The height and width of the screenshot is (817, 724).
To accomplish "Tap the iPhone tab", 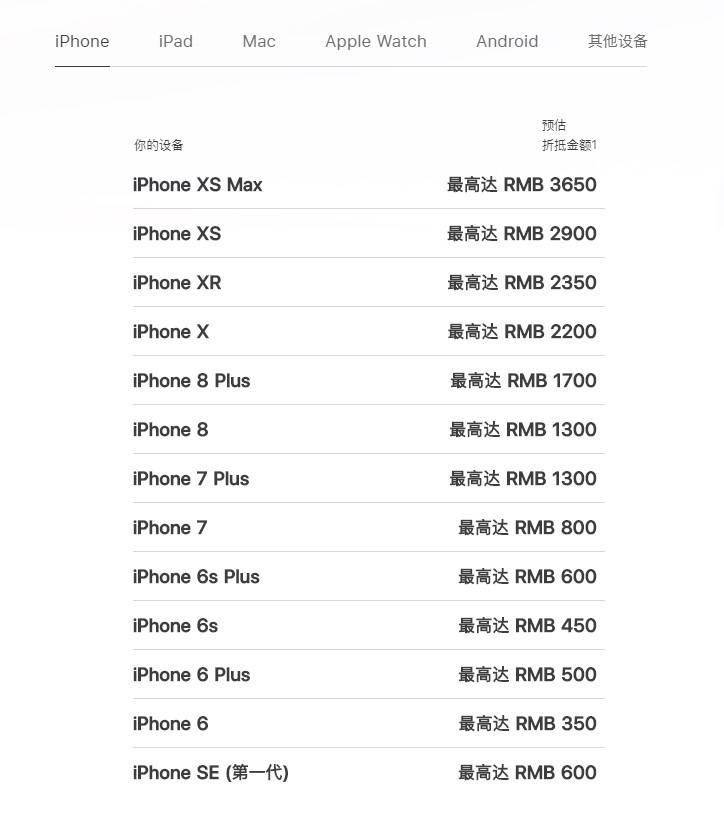I will pos(82,41).
